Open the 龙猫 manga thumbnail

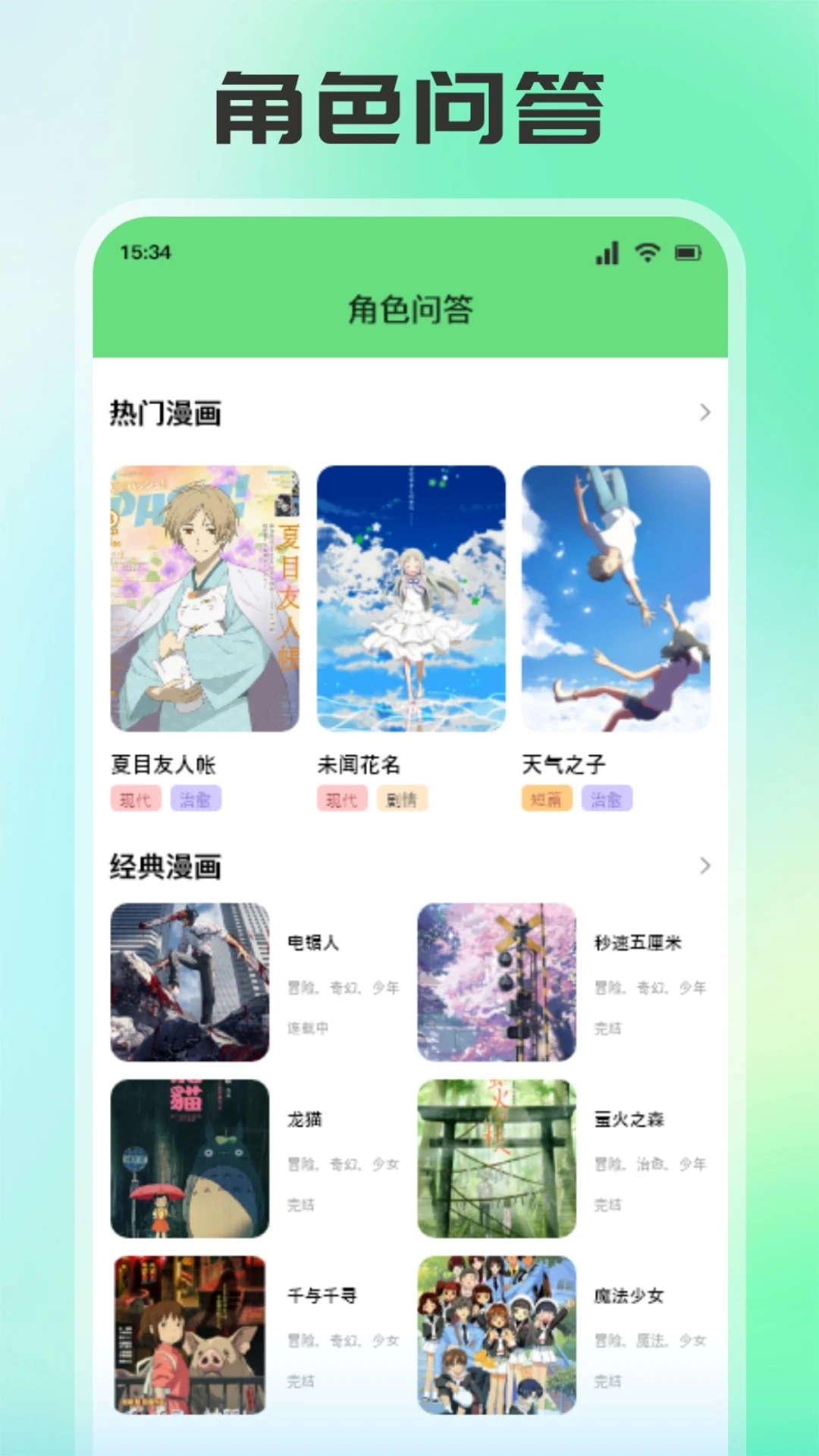[190, 1158]
